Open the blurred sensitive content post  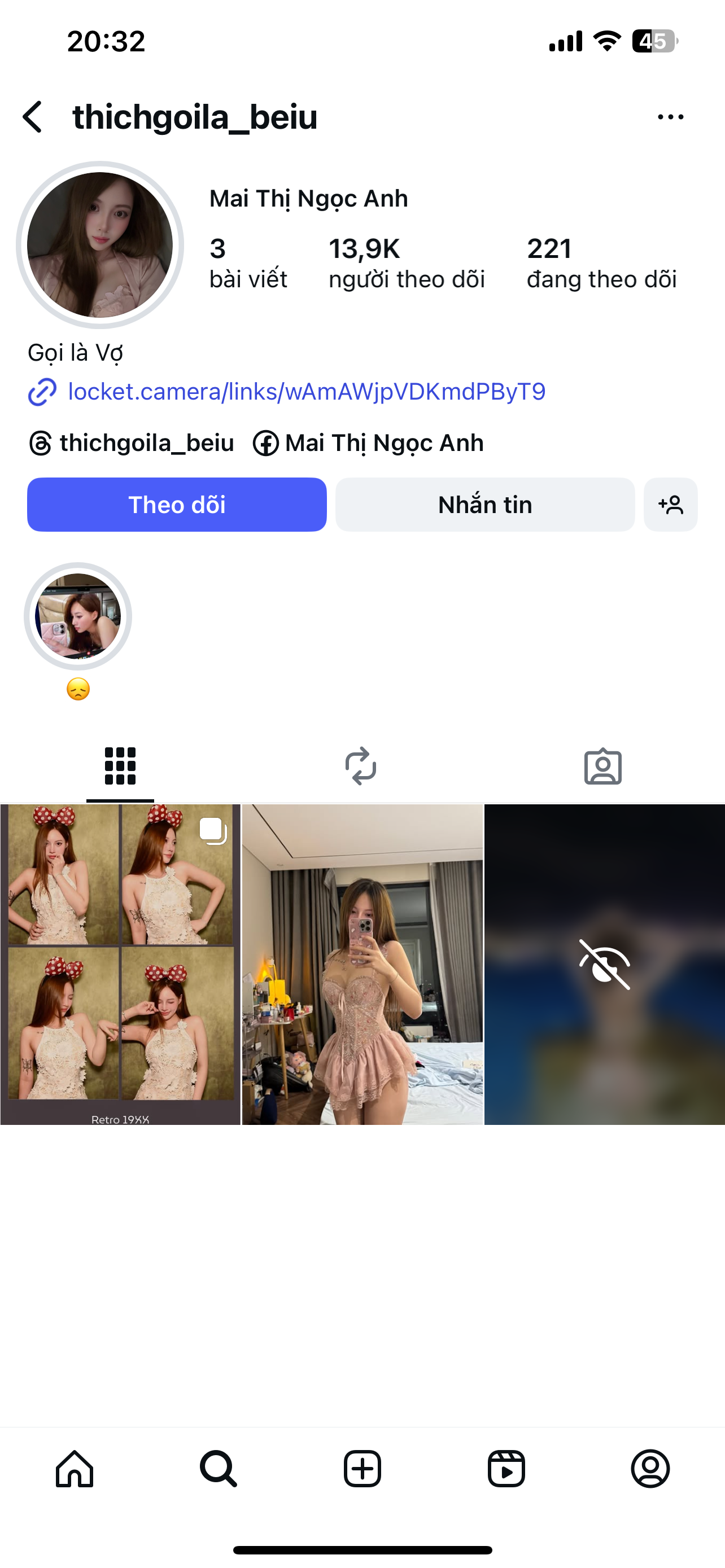pos(605,964)
